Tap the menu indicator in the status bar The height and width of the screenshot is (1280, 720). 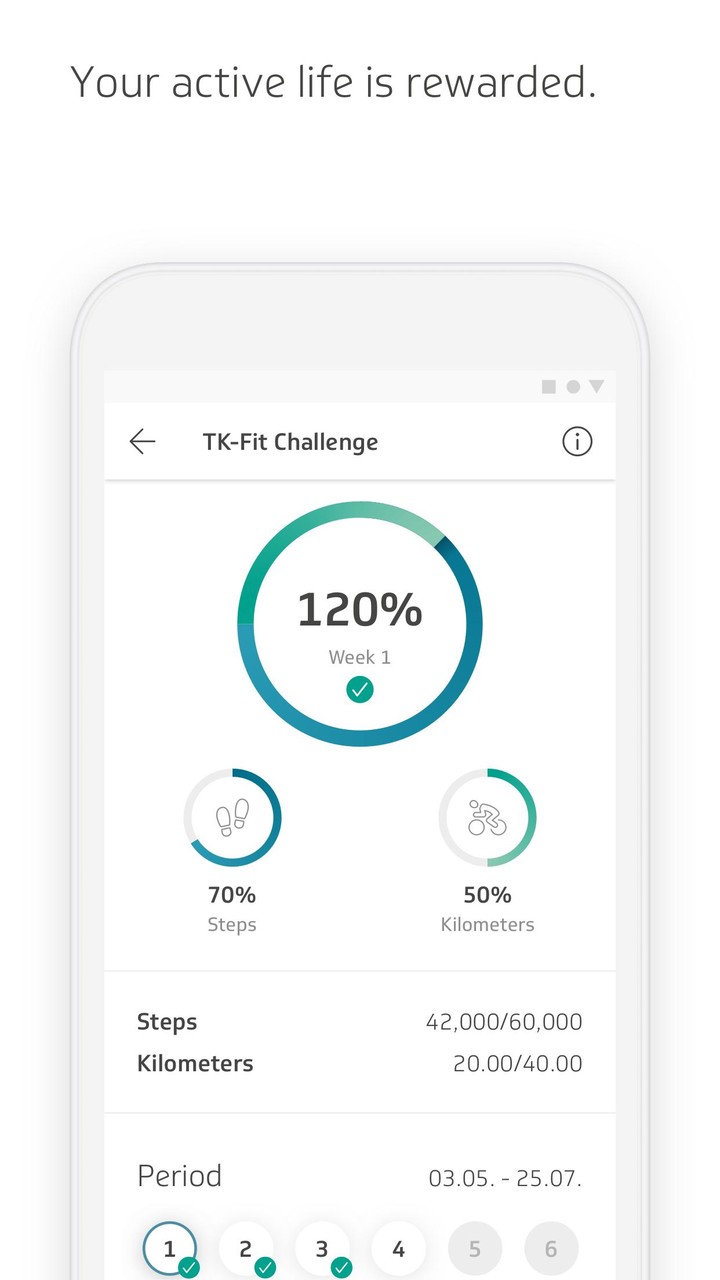(x=573, y=386)
